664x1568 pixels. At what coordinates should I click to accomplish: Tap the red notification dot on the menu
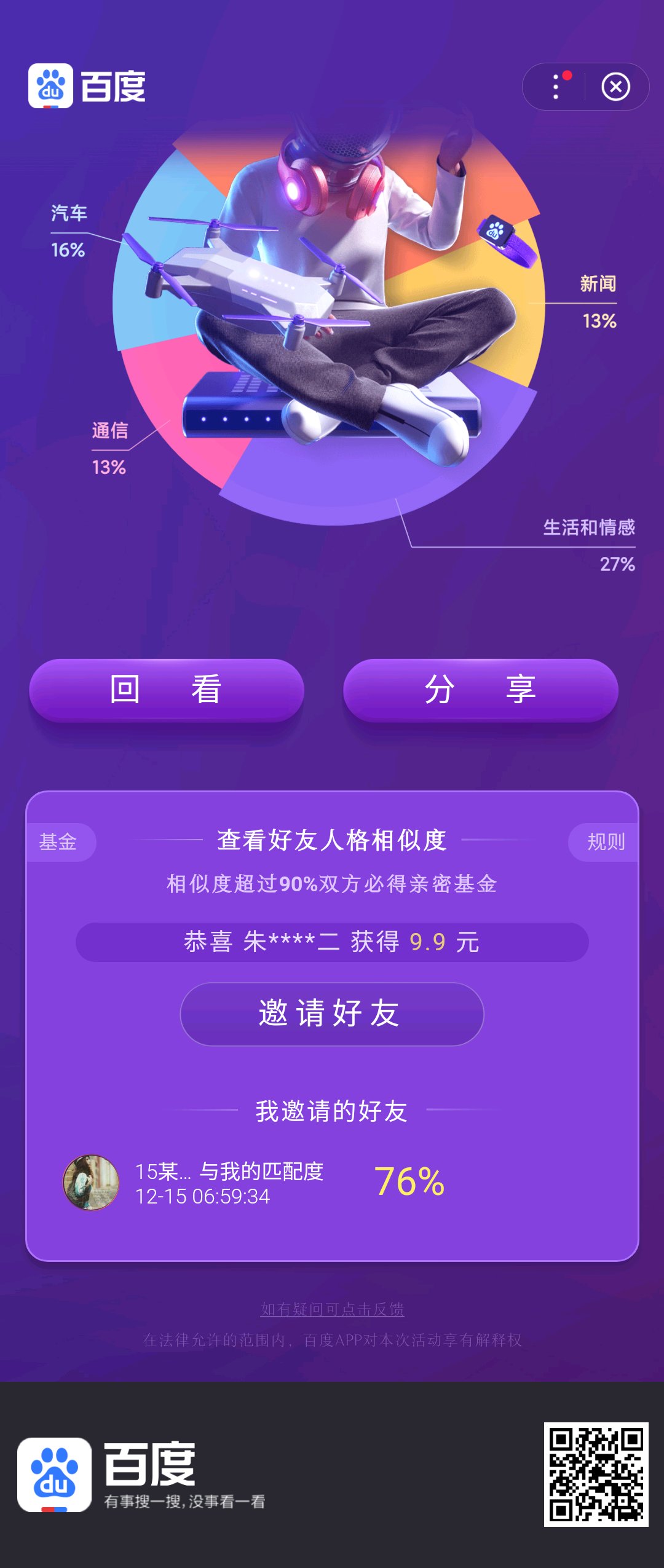(567, 75)
